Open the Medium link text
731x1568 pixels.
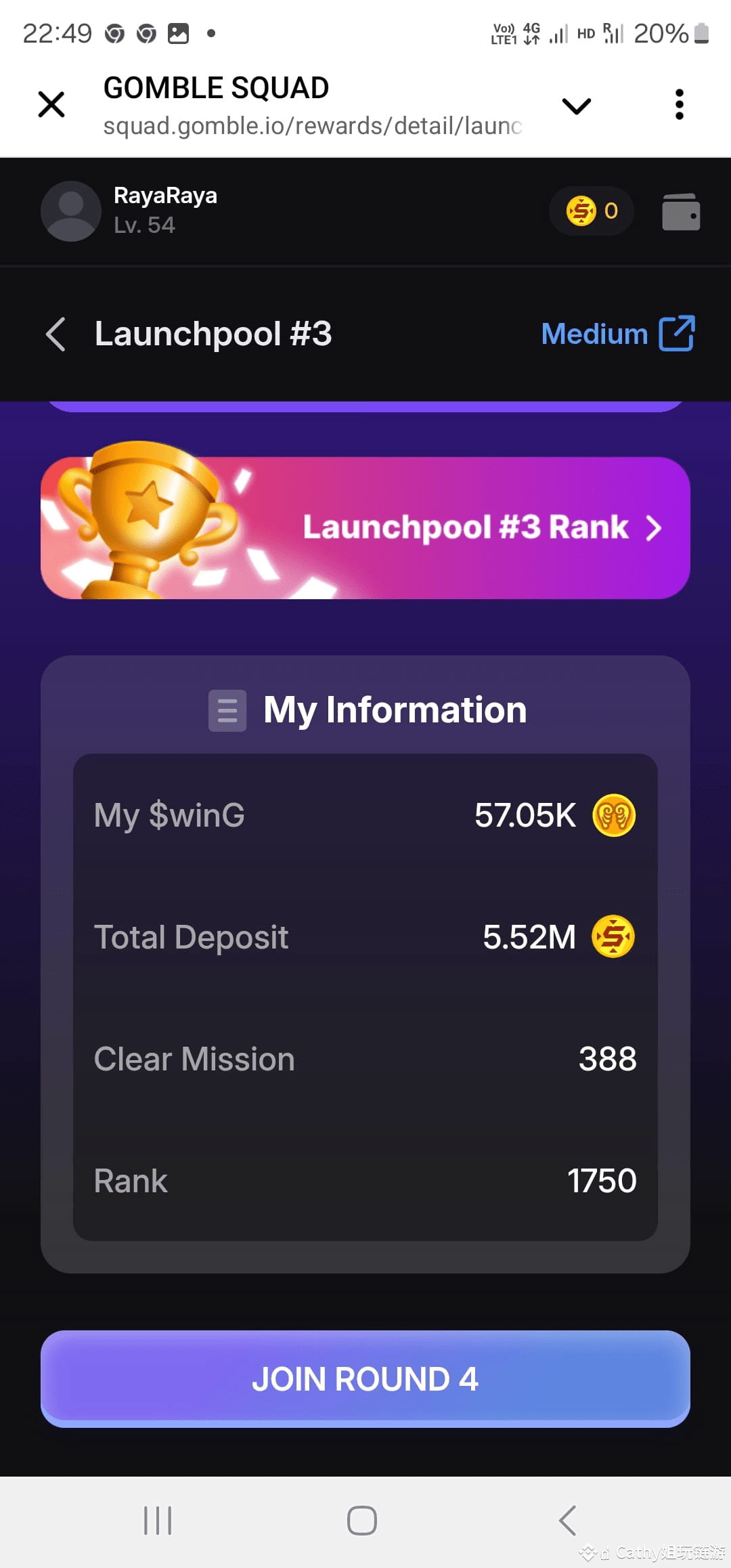(594, 333)
